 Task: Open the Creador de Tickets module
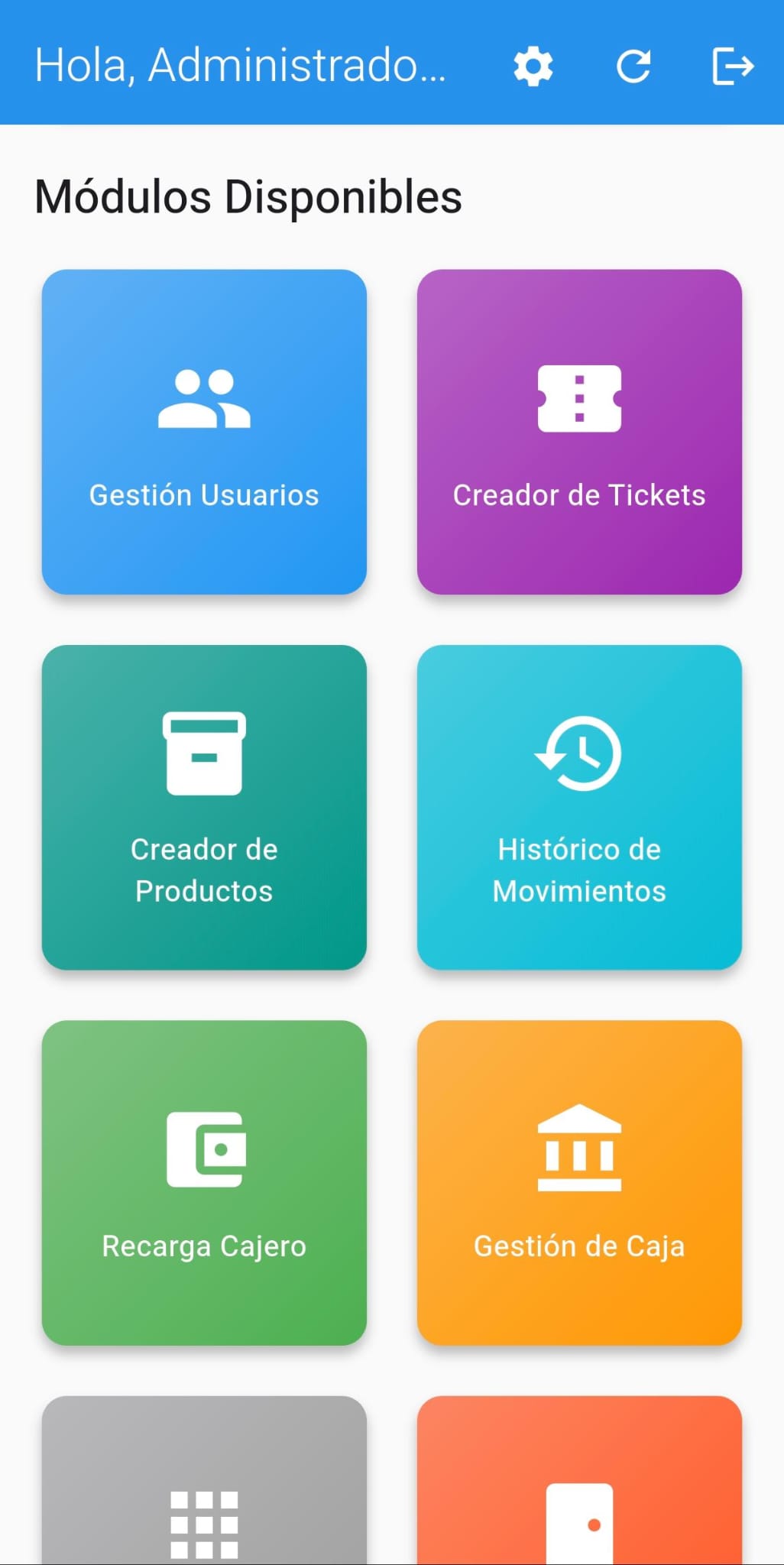coord(579,432)
